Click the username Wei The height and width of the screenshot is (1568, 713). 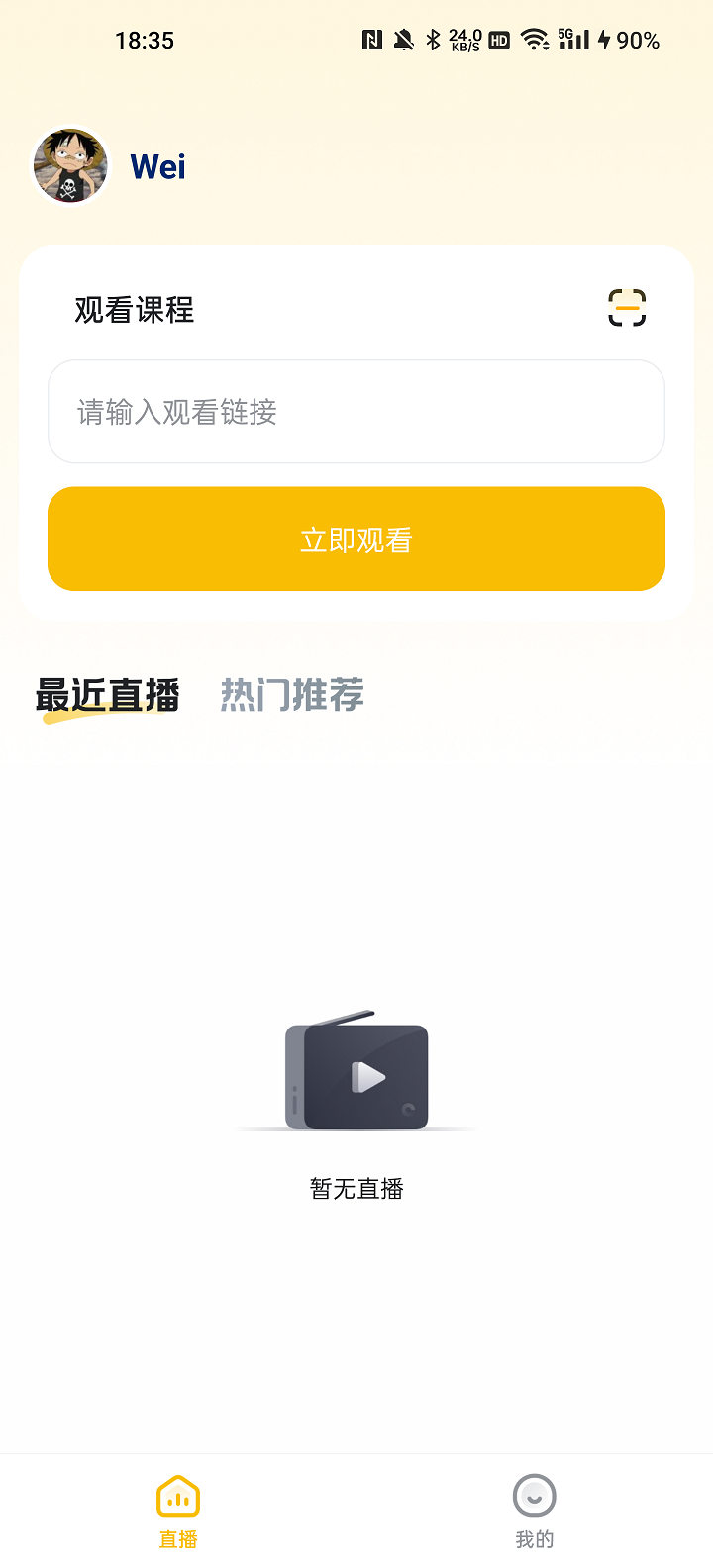(158, 166)
